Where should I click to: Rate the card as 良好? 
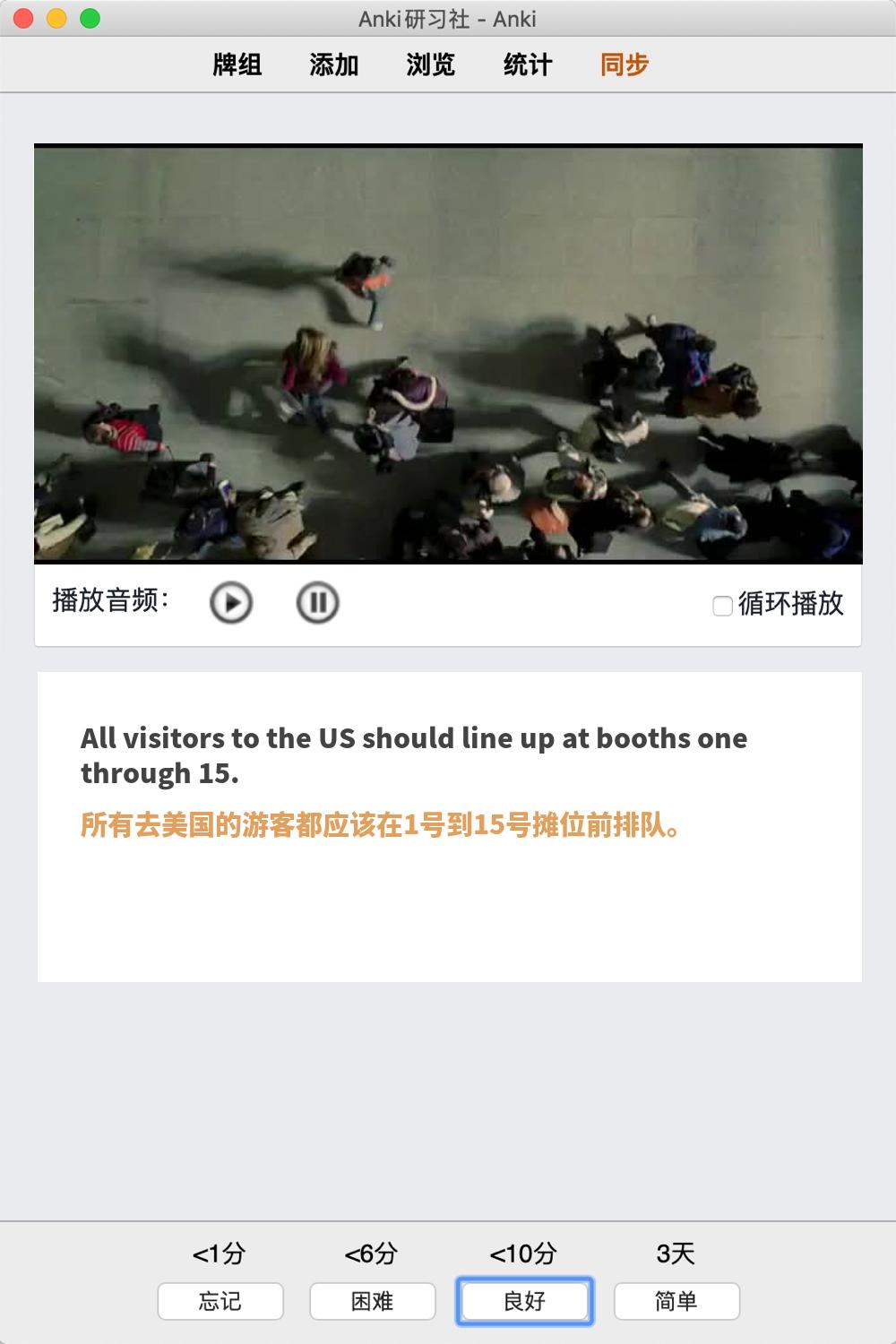pos(525,1301)
